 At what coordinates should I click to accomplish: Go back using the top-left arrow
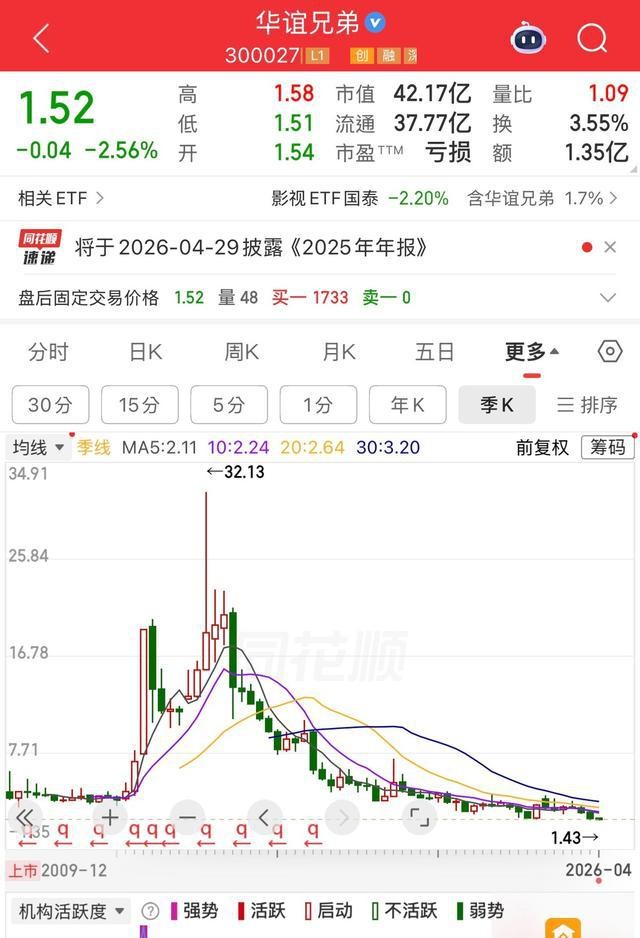[41, 38]
